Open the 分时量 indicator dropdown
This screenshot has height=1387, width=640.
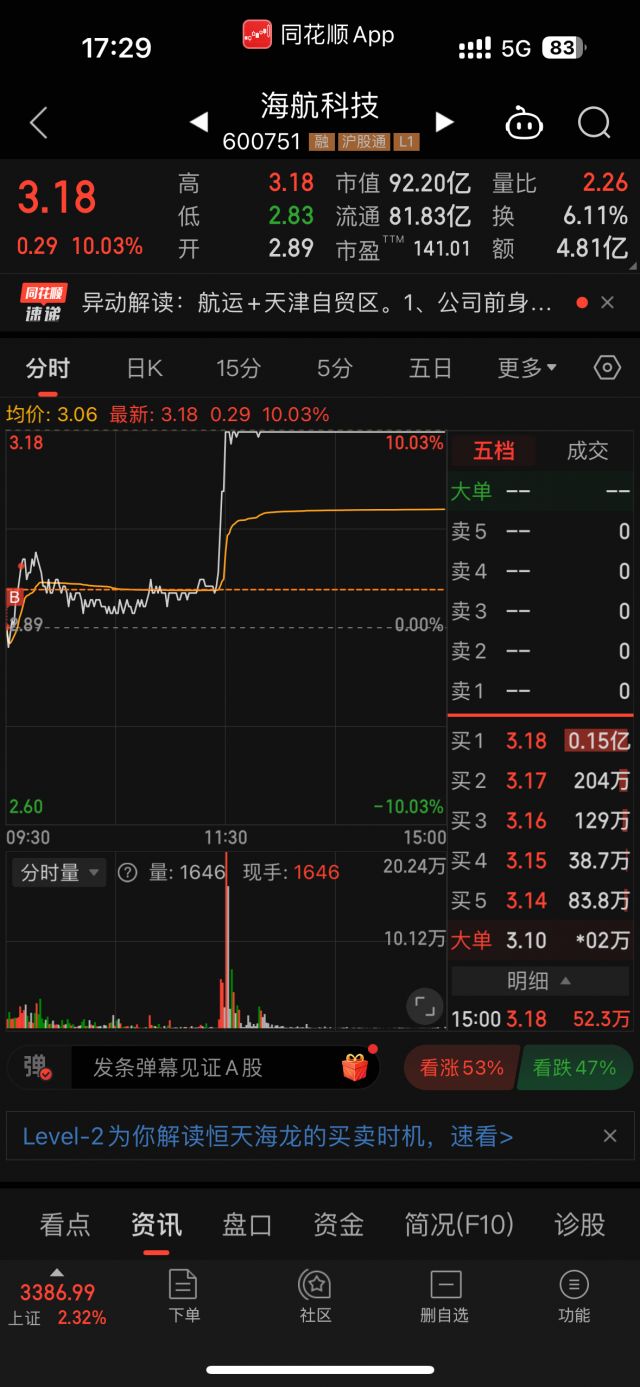(60, 872)
